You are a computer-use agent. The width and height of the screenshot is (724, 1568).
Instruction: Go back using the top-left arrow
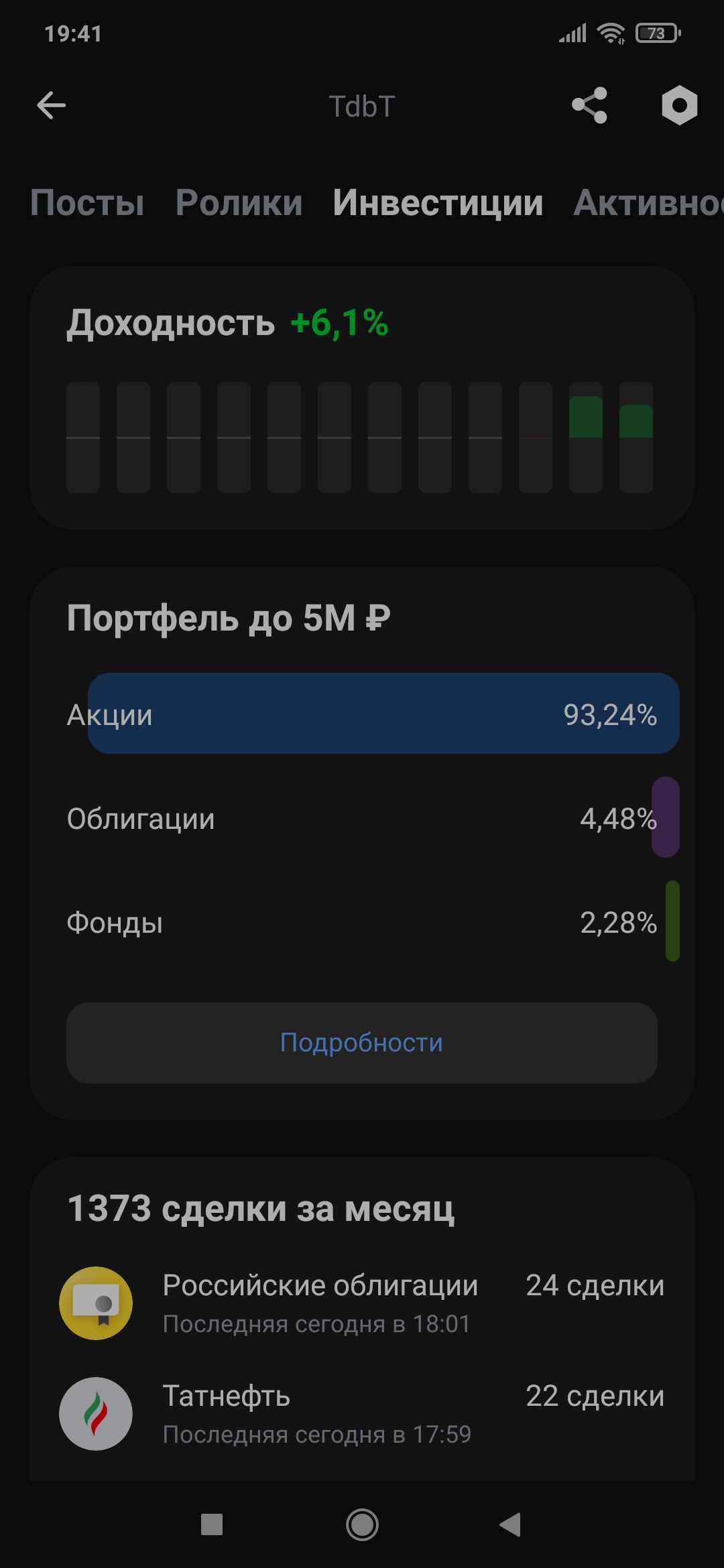tap(51, 106)
